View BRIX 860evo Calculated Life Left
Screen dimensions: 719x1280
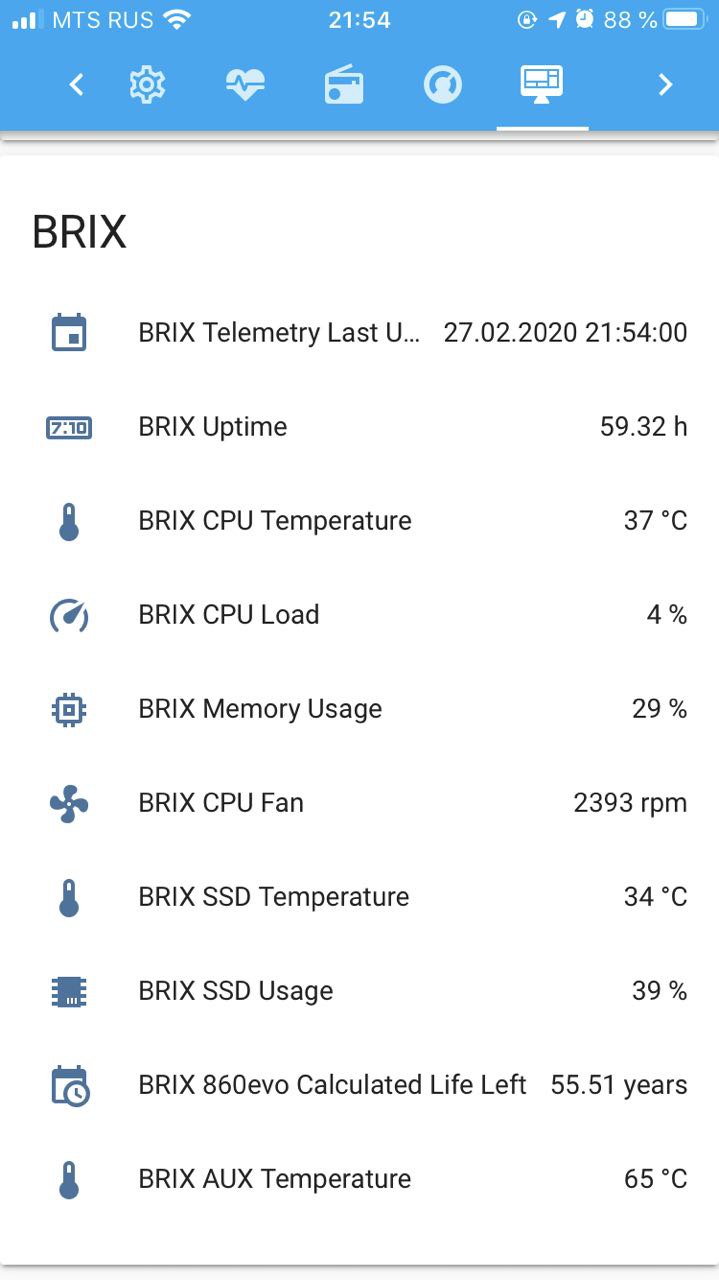pos(359,1085)
